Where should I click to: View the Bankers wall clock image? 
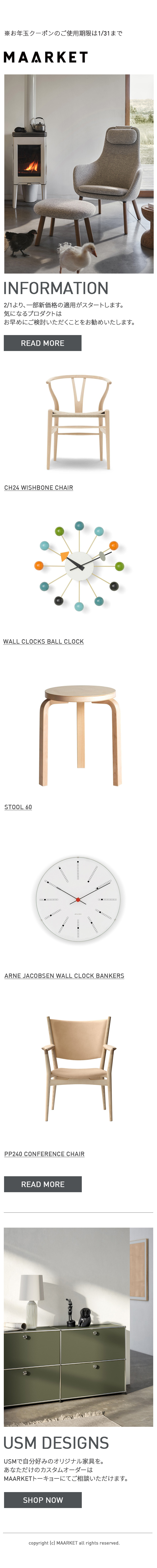78,899
